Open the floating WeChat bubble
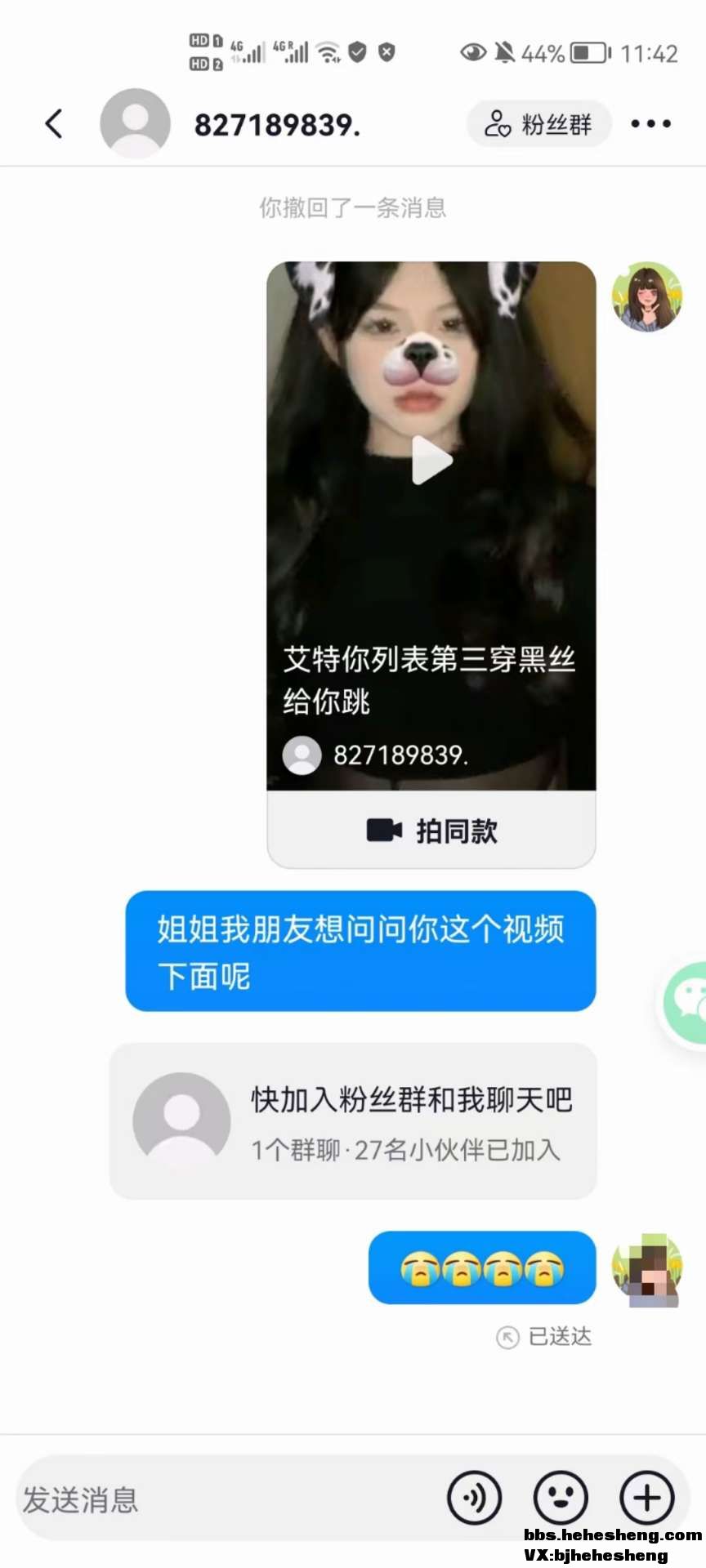The width and height of the screenshot is (706, 1568). coord(688,1001)
